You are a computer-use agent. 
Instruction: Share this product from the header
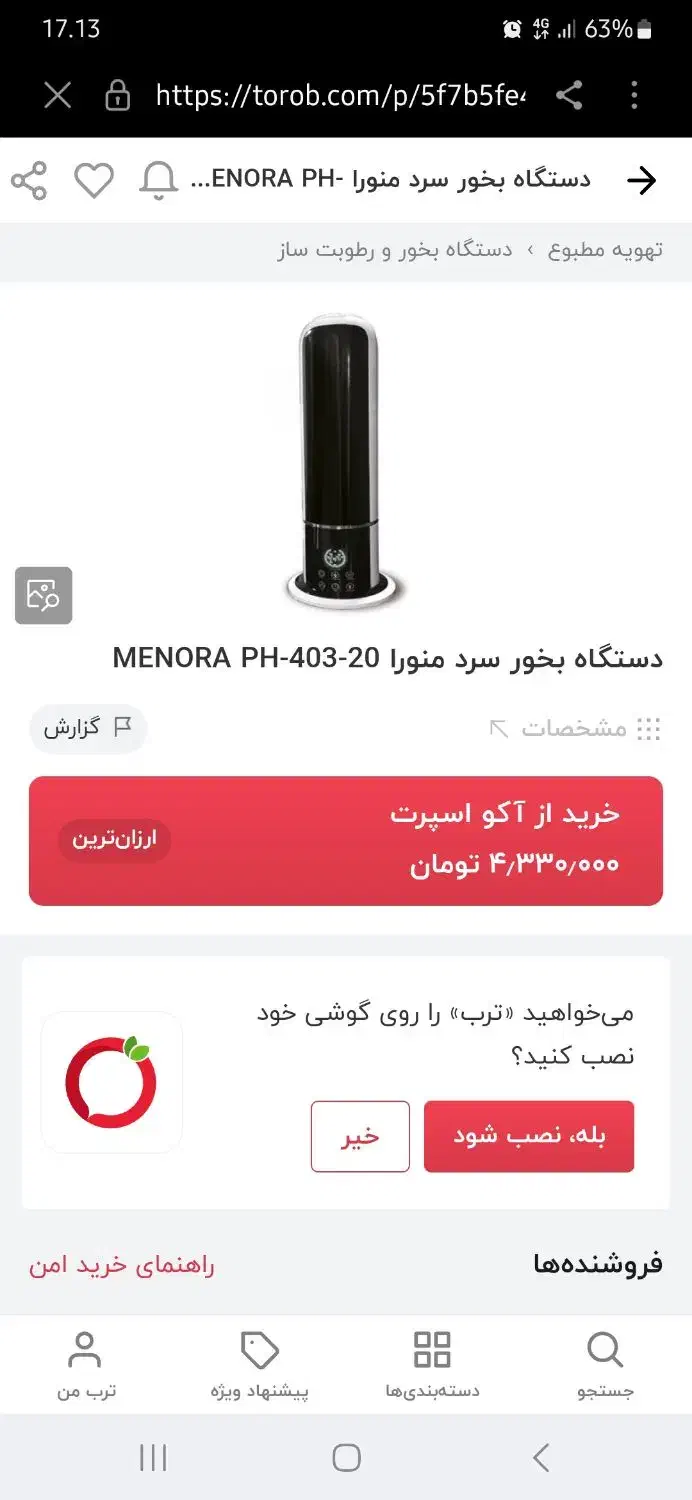(x=29, y=181)
